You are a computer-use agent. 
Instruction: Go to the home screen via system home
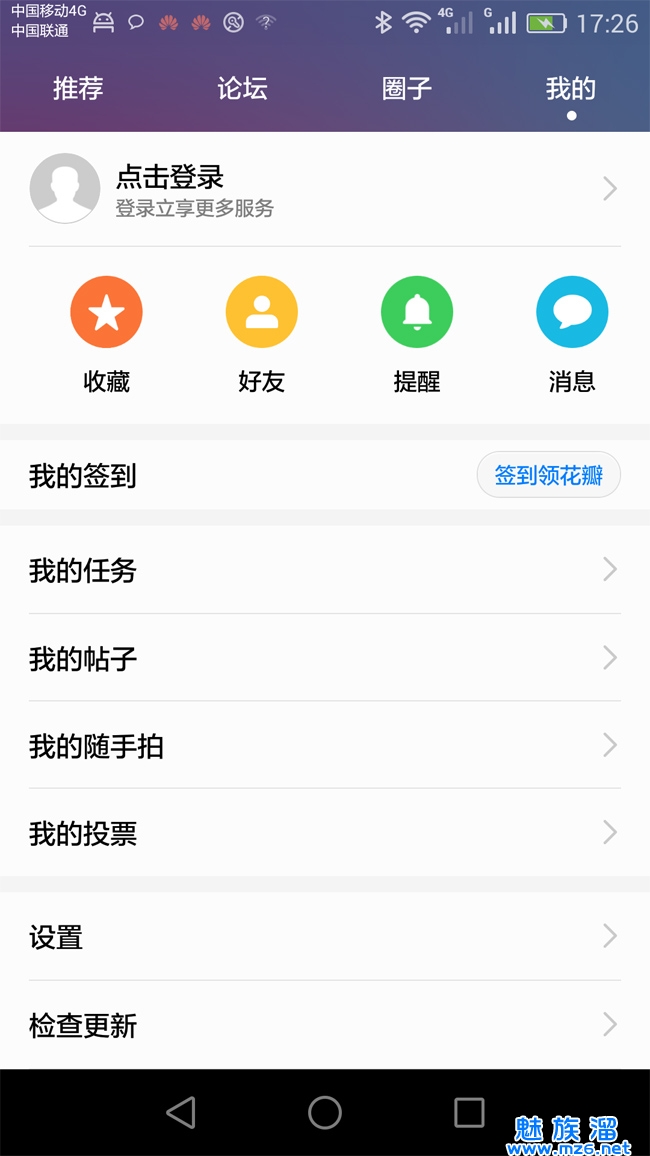click(325, 1112)
